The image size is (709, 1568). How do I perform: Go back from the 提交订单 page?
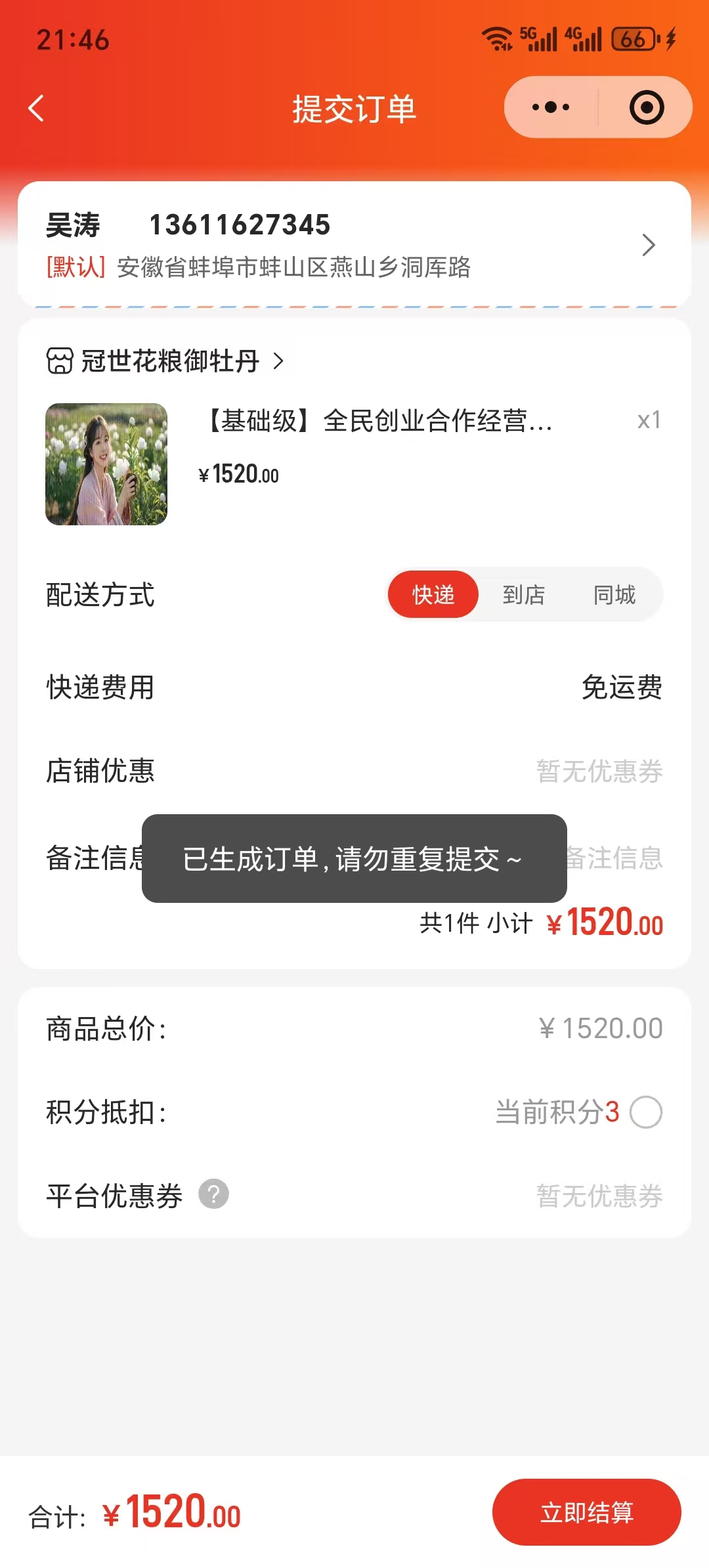pyautogui.click(x=37, y=108)
